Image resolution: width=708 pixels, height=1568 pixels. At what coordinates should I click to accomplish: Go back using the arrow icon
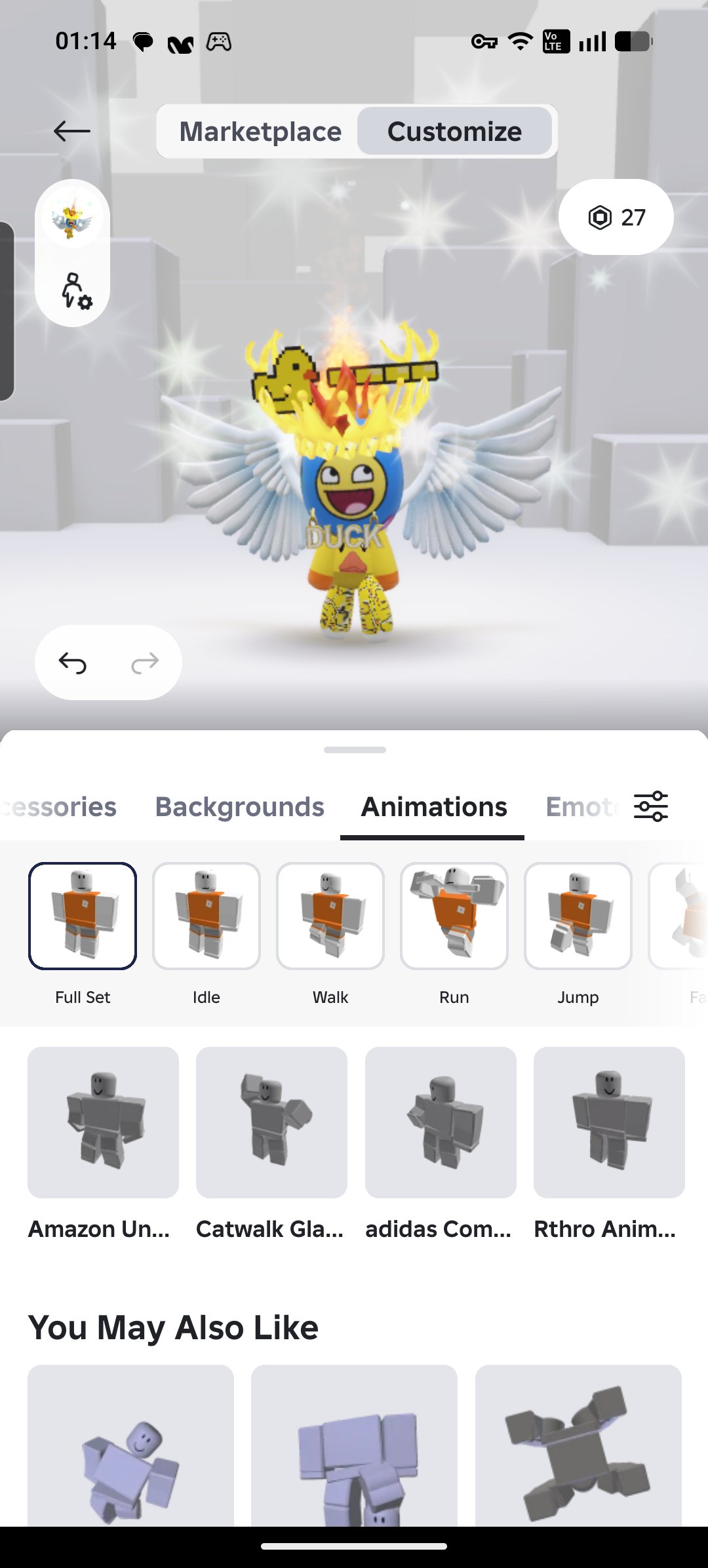tap(72, 131)
